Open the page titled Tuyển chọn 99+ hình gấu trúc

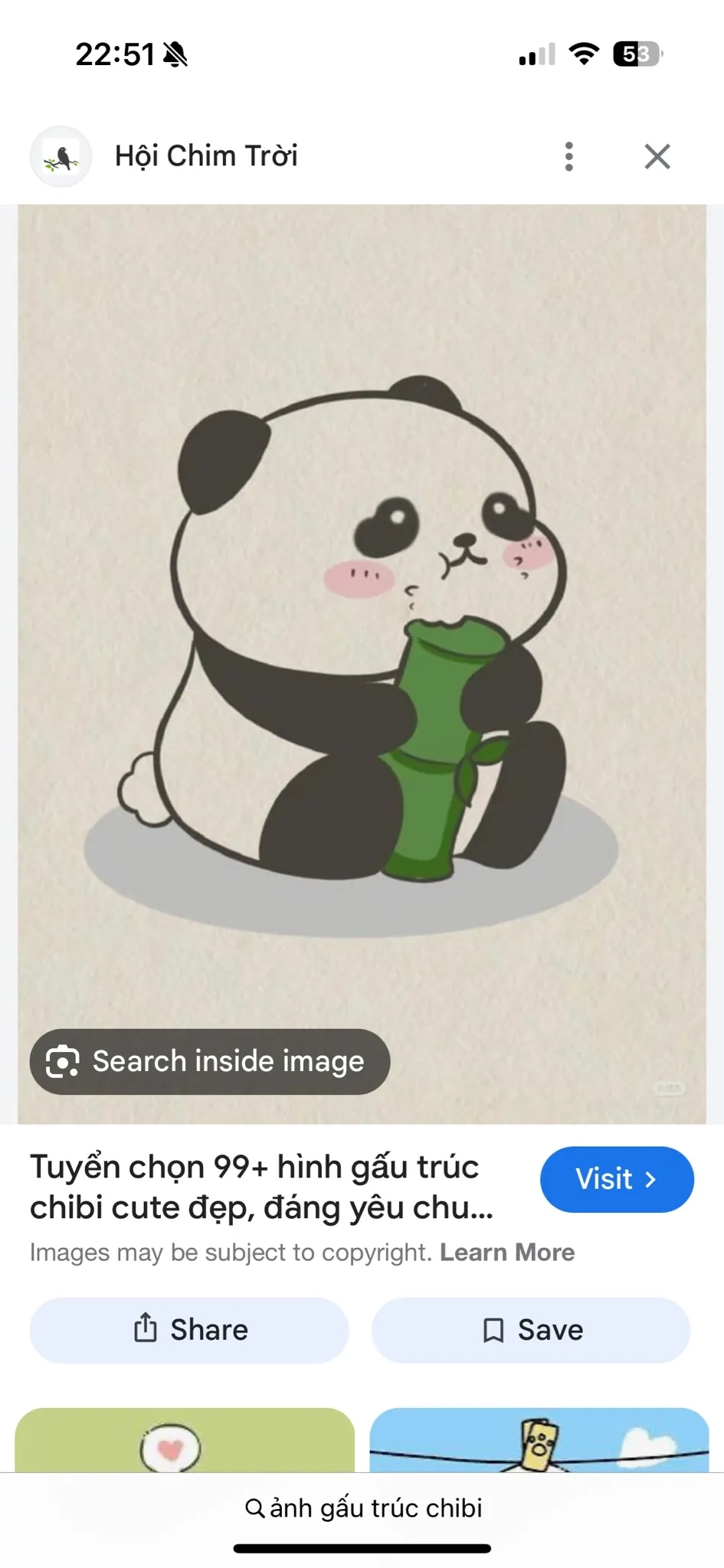tap(260, 1187)
